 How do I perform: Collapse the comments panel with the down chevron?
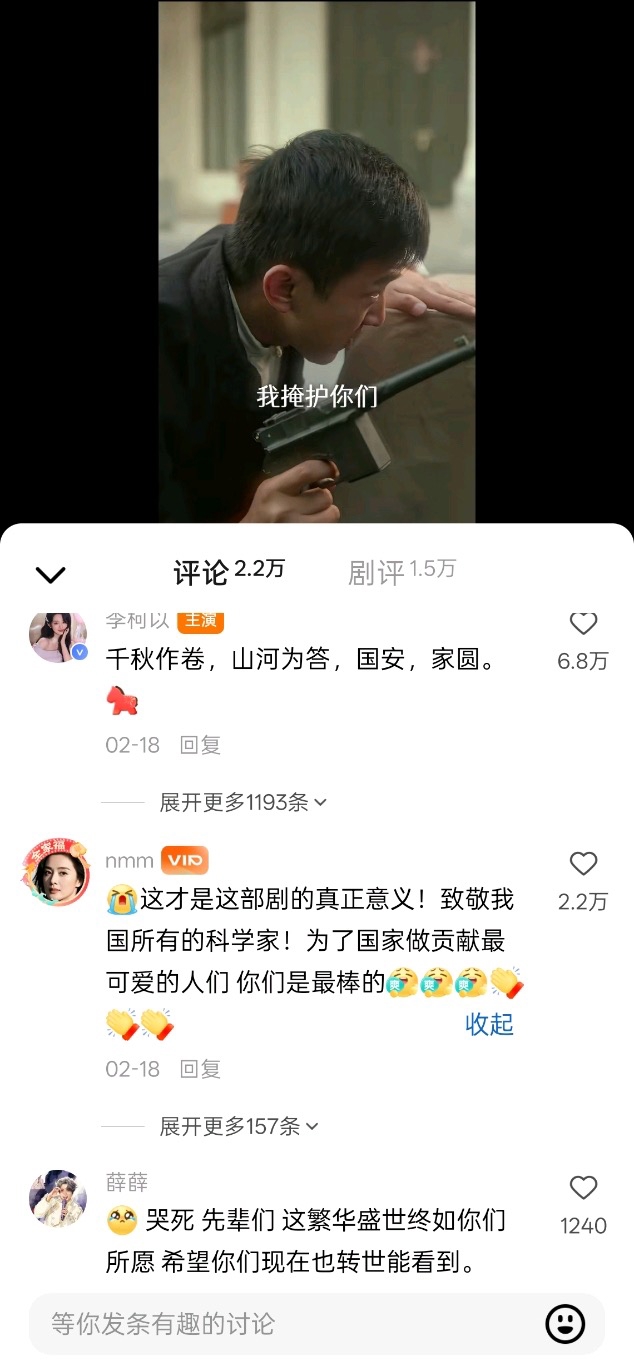click(50, 574)
